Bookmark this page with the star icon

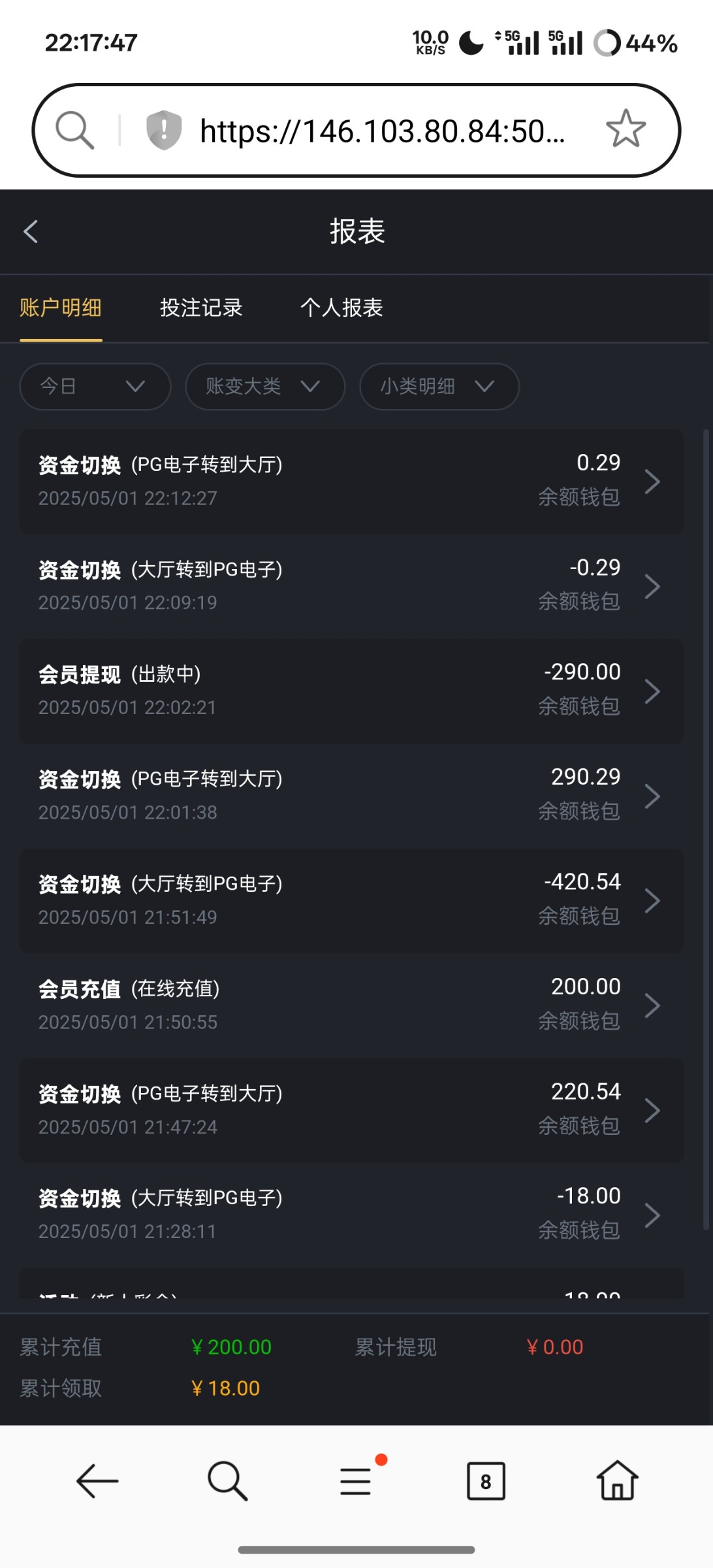[x=626, y=129]
